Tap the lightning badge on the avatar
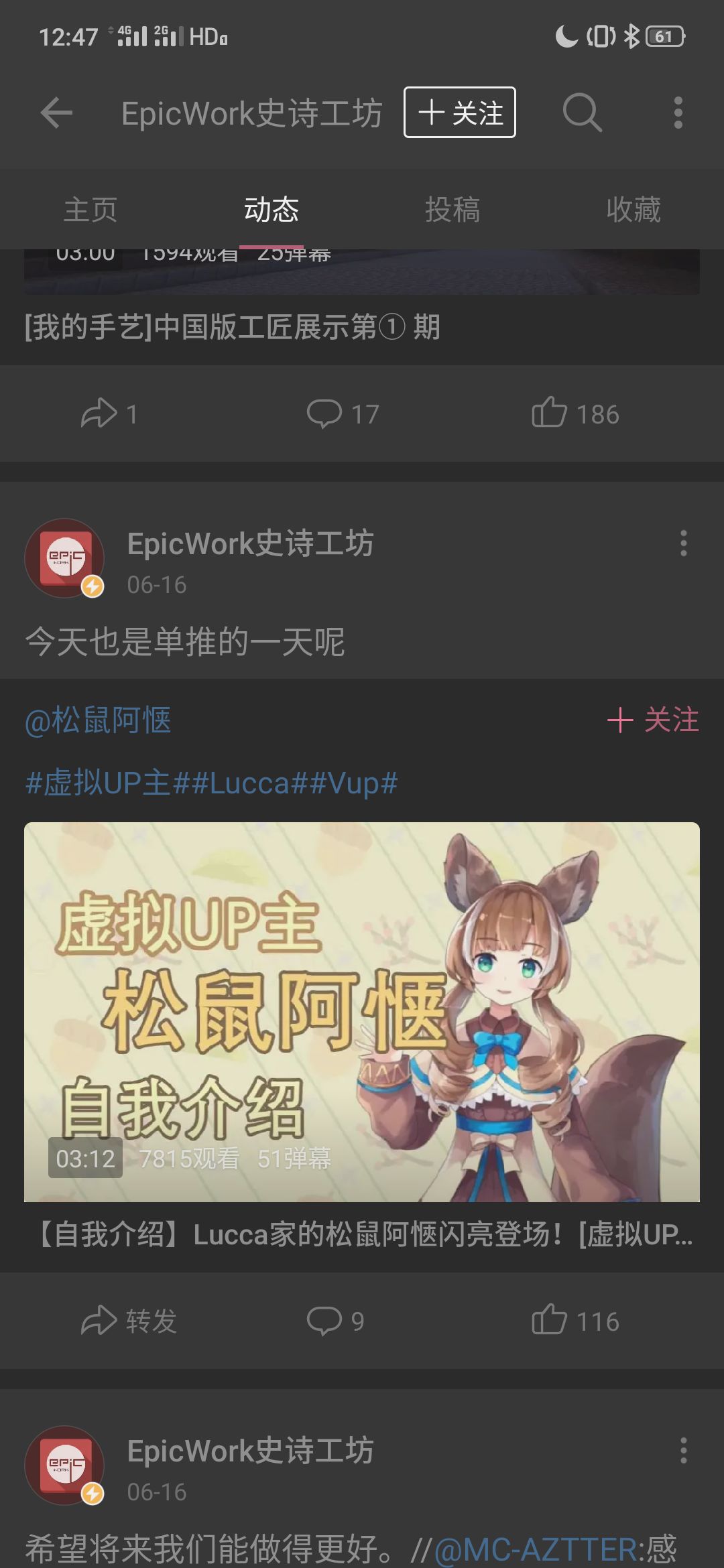This screenshot has width=724, height=1568. click(91, 588)
